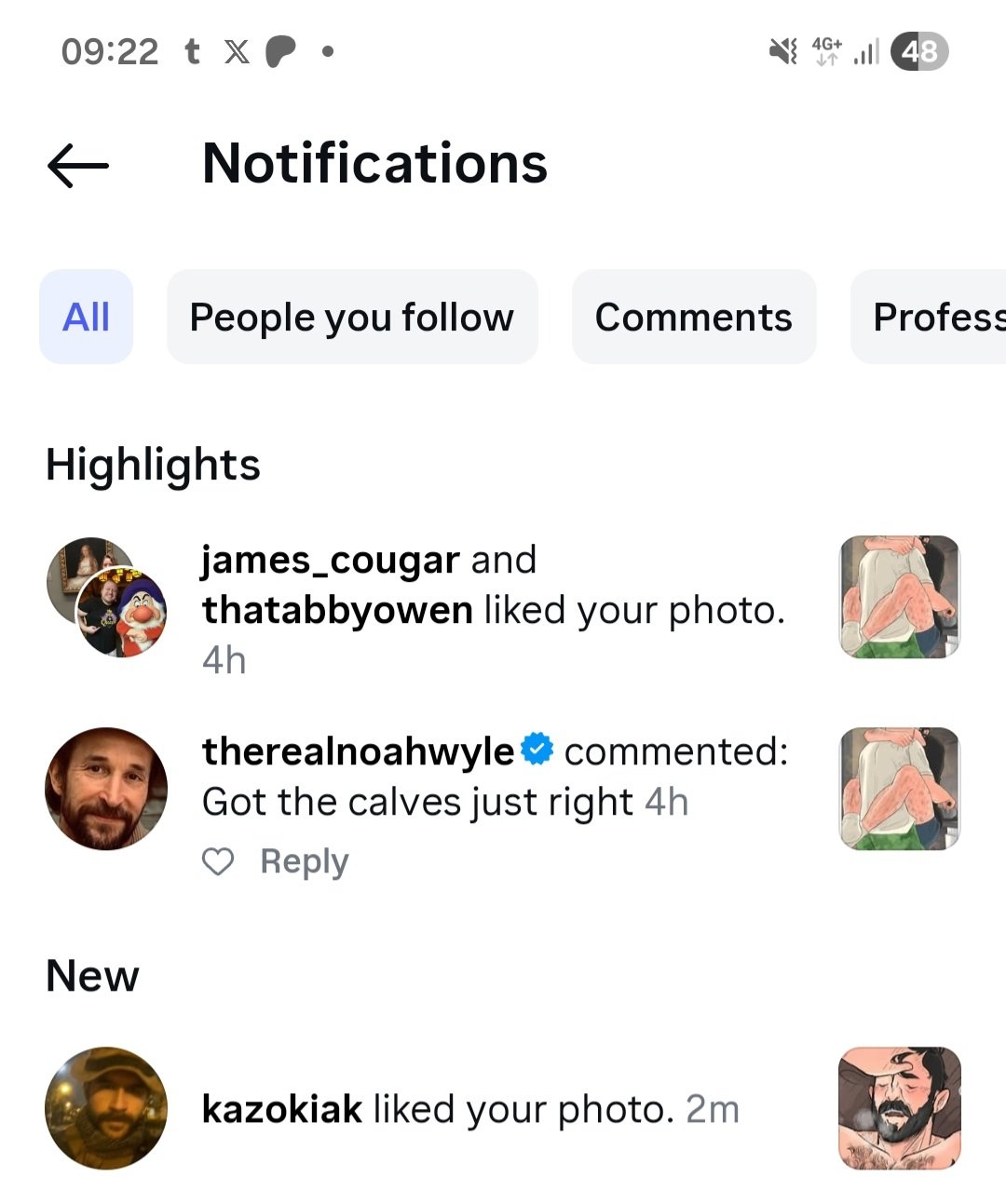View kazokiak's profile picture
Viewport: 1006px width, 1204px height.
tap(106, 1108)
